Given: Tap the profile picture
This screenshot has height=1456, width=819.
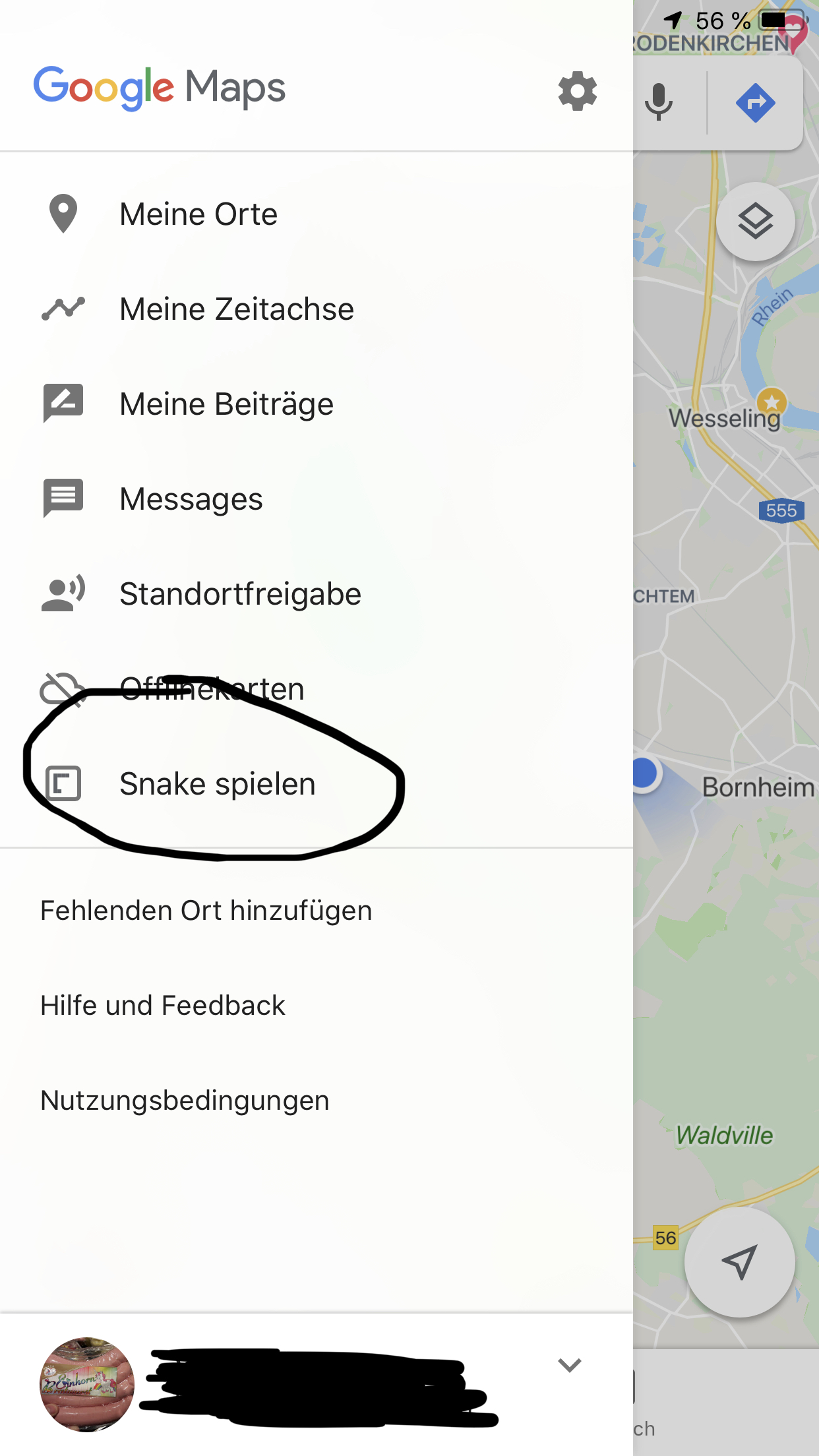Looking at the screenshot, I should coord(87,1384).
